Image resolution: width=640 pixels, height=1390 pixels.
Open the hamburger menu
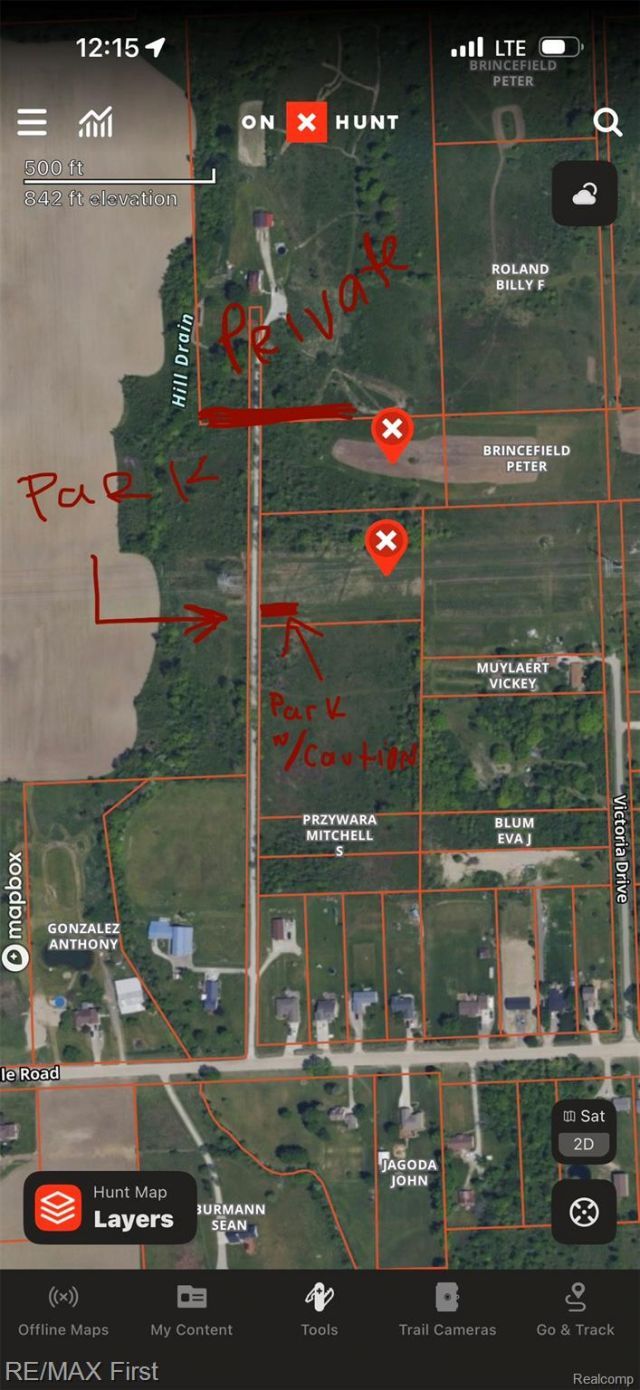[32, 123]
